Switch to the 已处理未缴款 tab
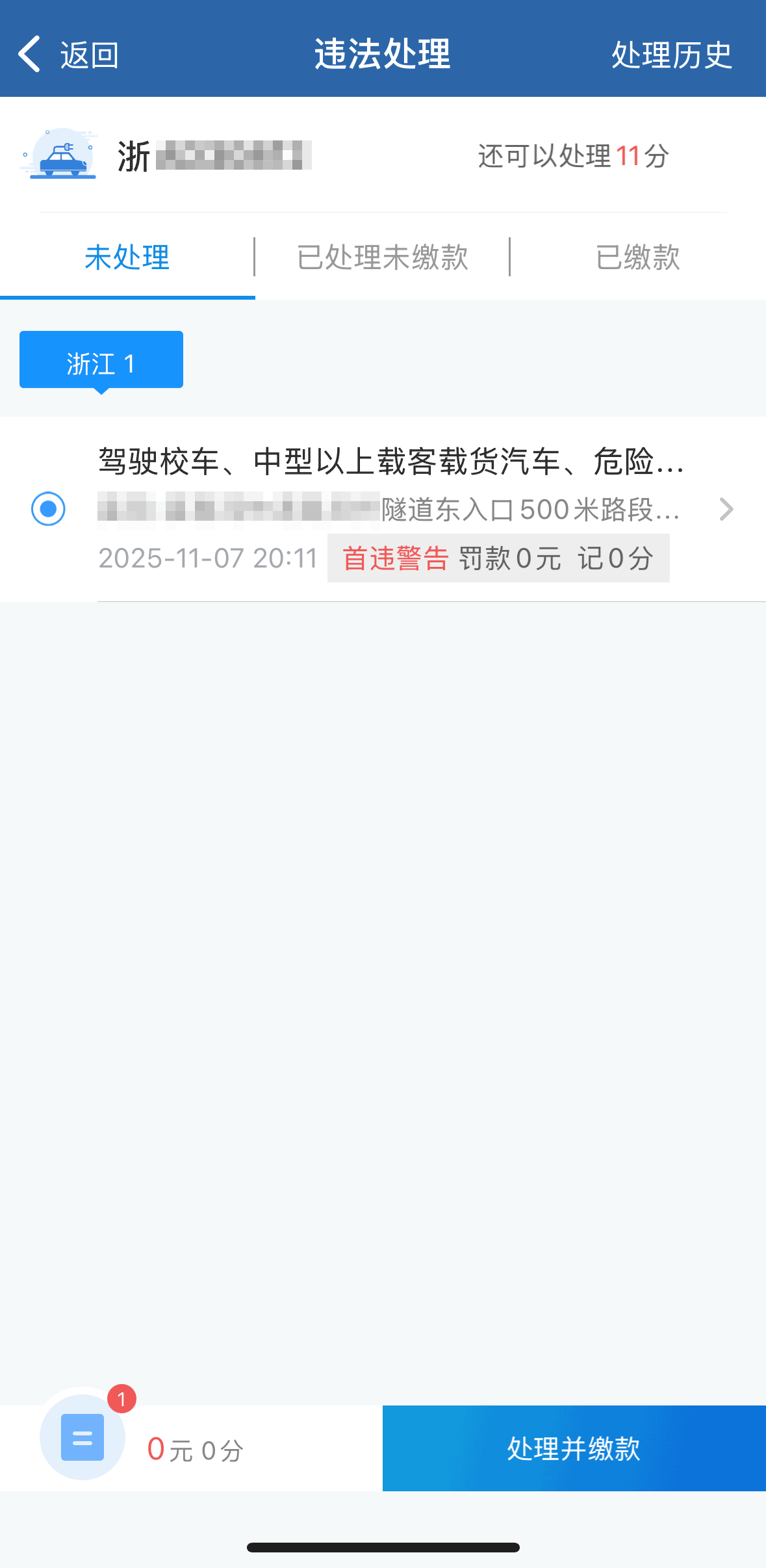 (x=382, y=257)
